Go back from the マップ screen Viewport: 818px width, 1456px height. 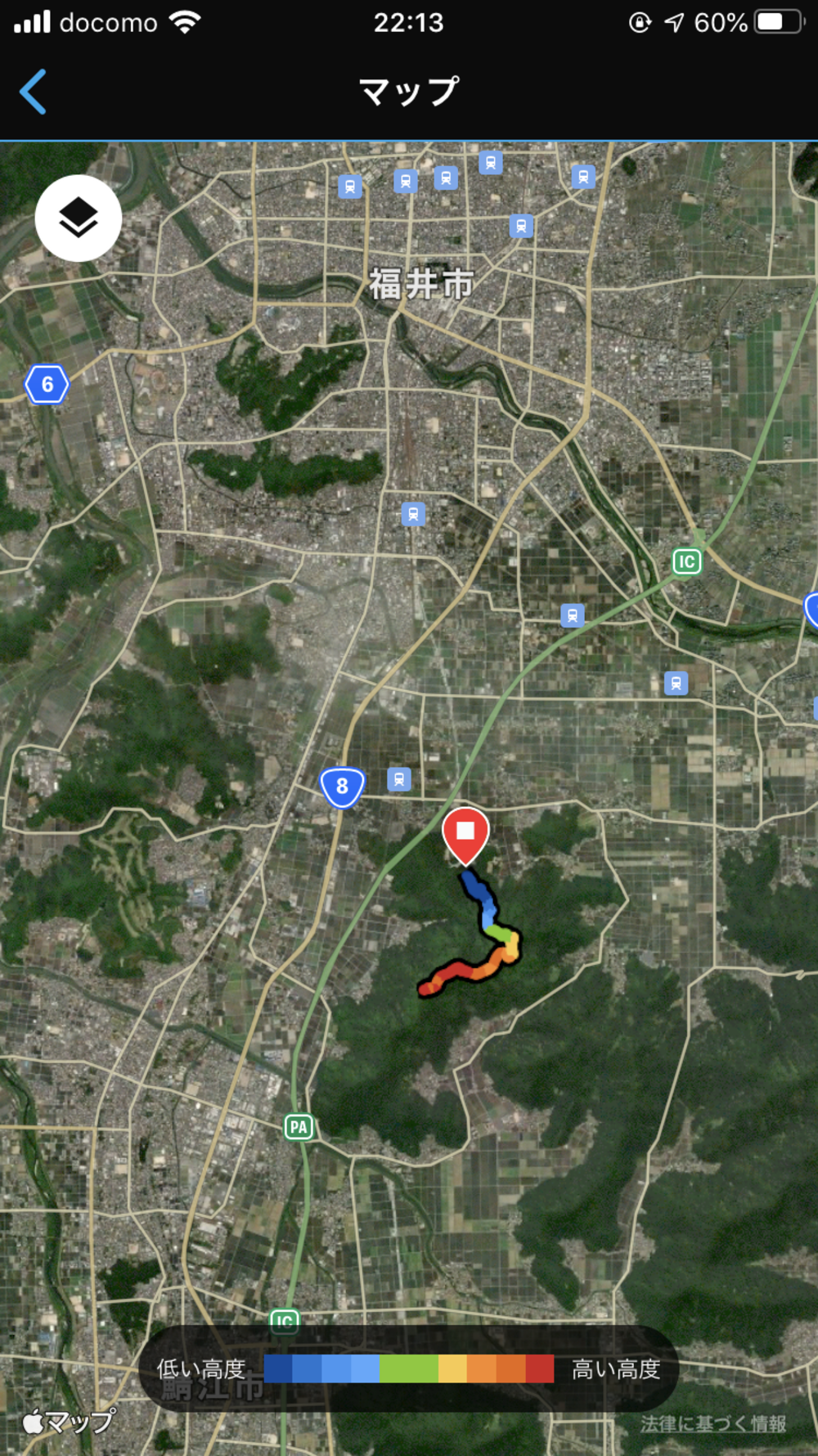[x=34, y=92]
